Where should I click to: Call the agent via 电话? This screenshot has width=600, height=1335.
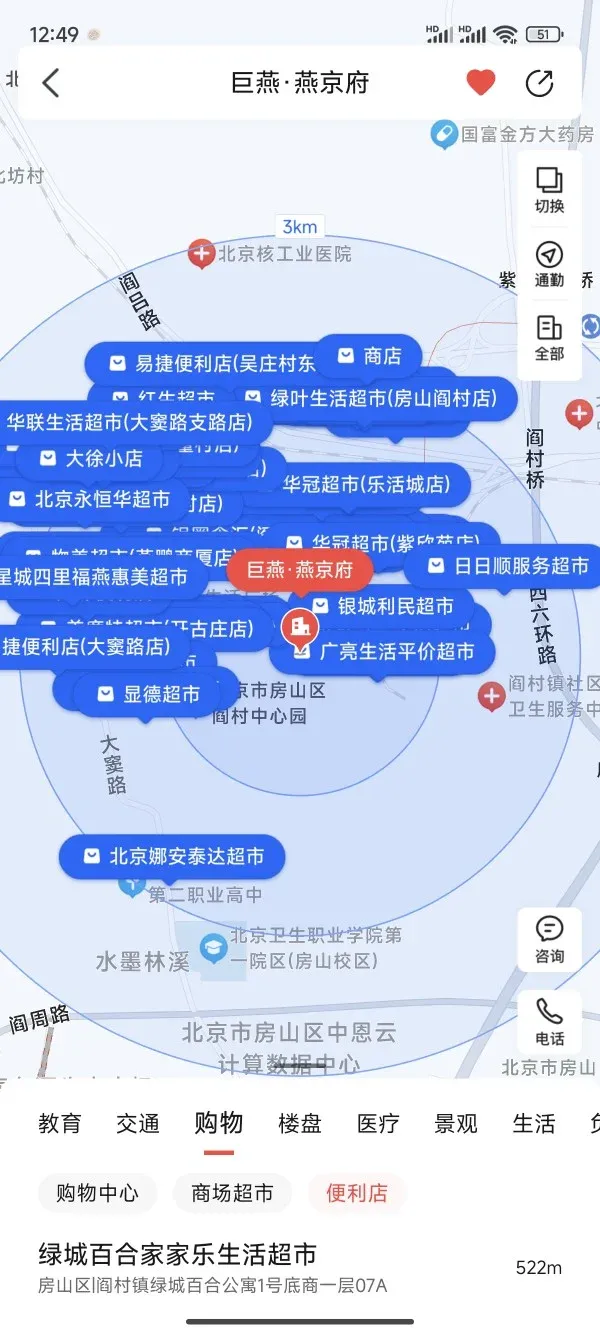549,1022
